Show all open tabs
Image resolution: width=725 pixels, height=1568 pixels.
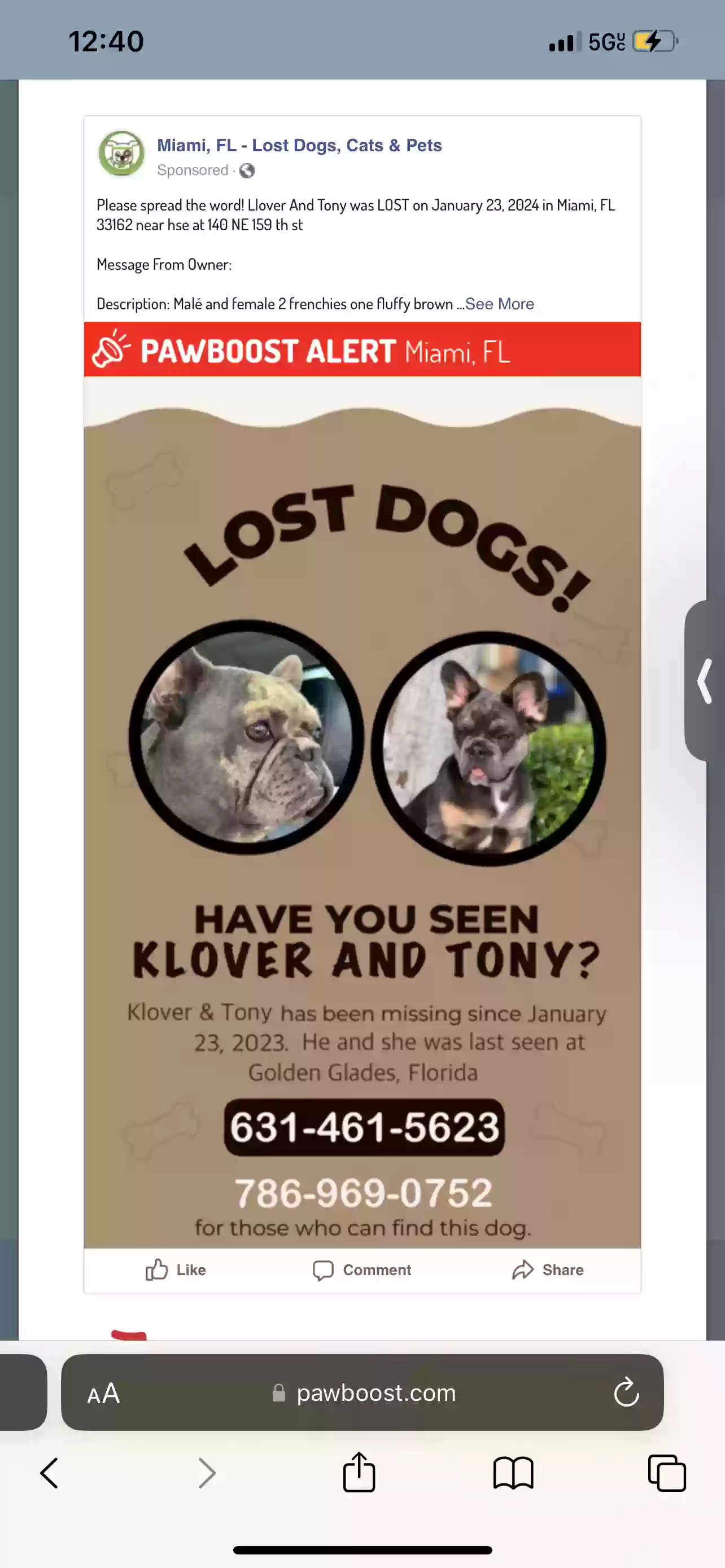667,1474
